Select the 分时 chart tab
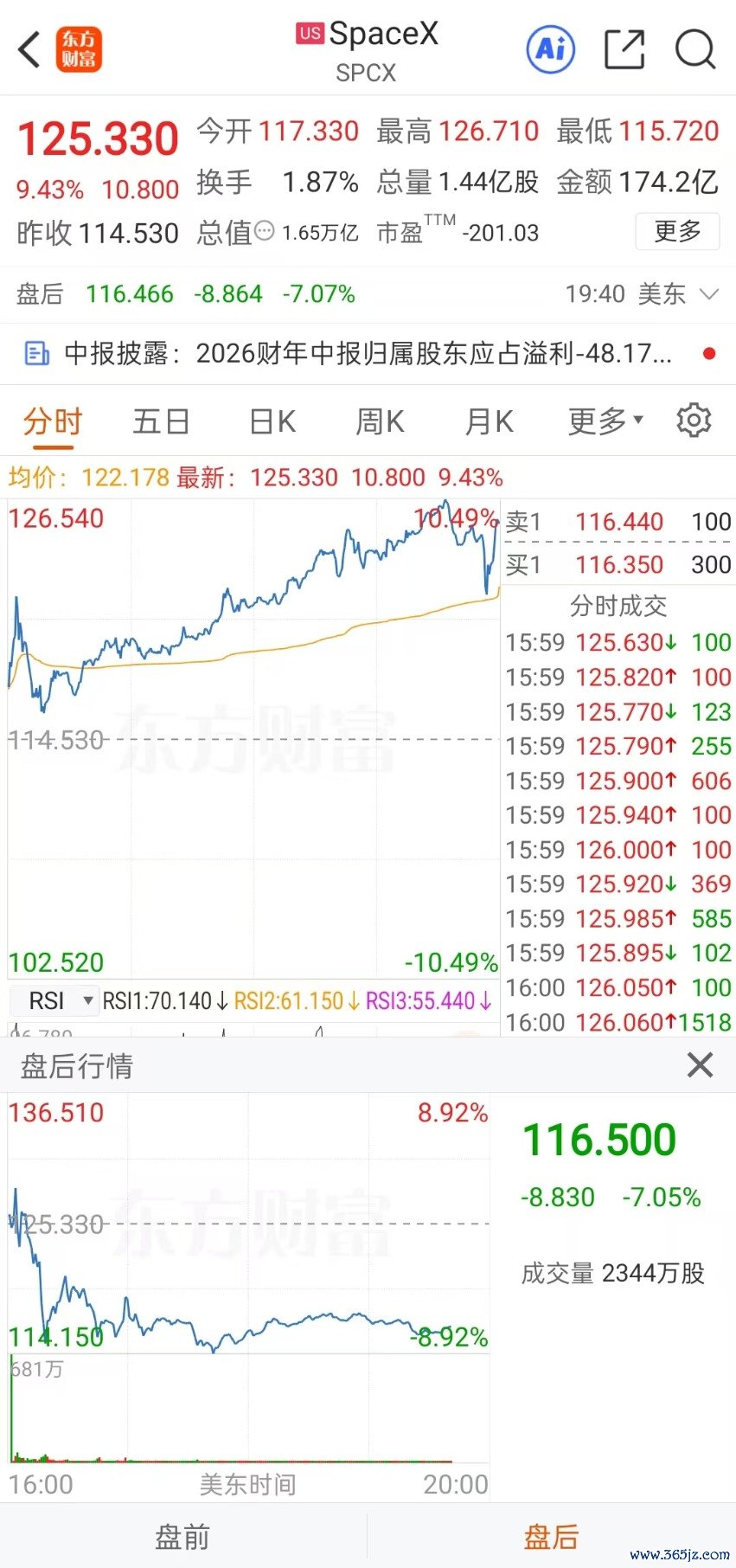The height and width of the screenshot is (1568, 736). click(x=52, y=421)
